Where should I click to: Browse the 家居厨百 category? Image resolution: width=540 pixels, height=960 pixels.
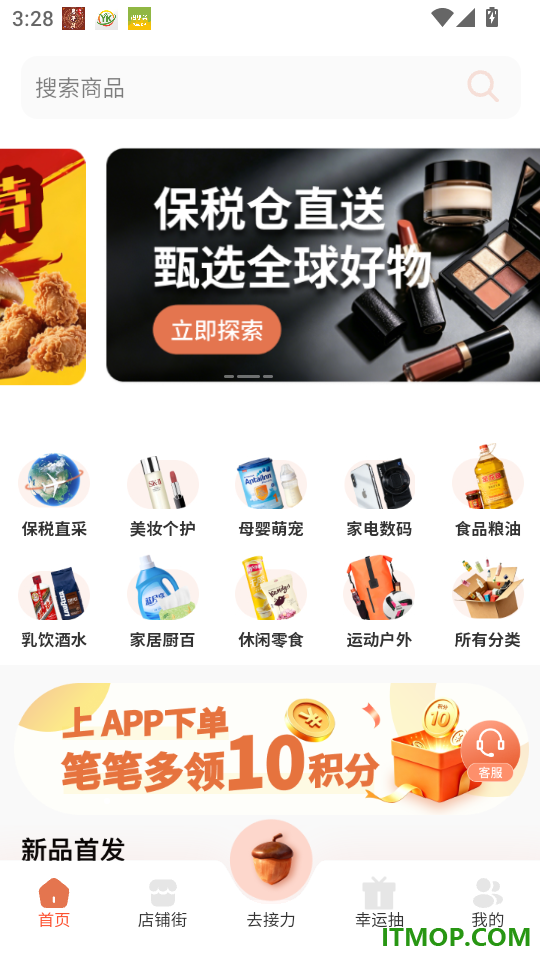coord(162,602)
